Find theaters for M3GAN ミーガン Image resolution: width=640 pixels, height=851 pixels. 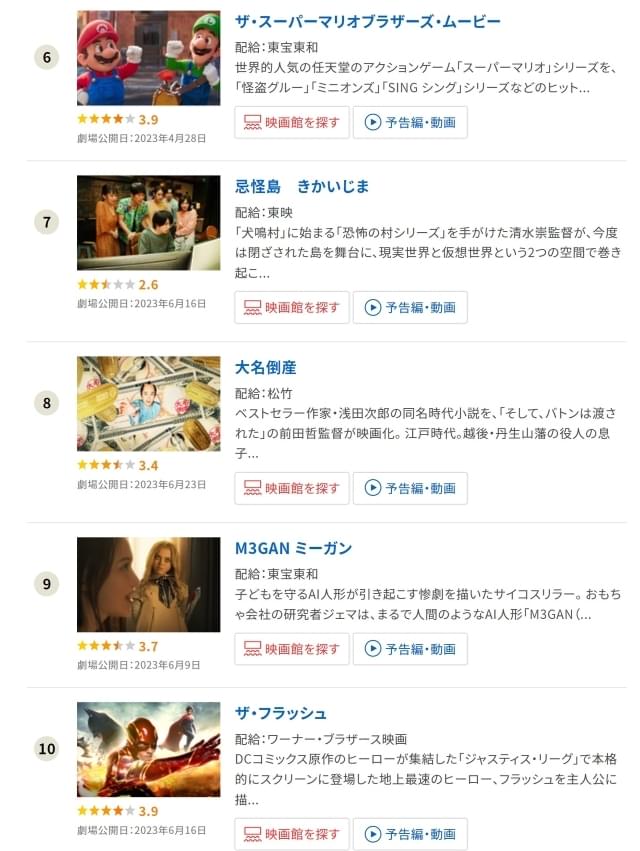click(x=292, y=649)
